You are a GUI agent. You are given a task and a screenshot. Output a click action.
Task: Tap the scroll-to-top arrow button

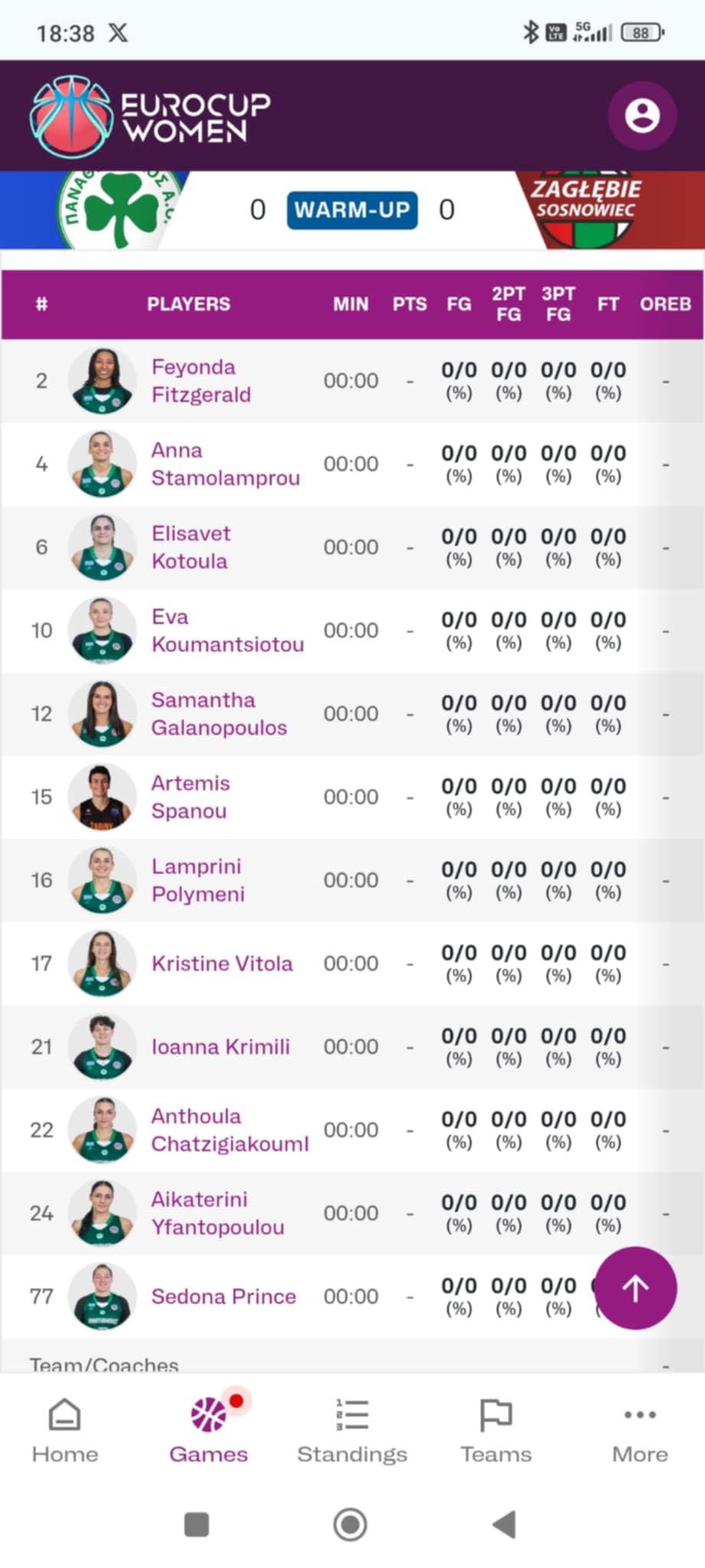click(635, 1288)
